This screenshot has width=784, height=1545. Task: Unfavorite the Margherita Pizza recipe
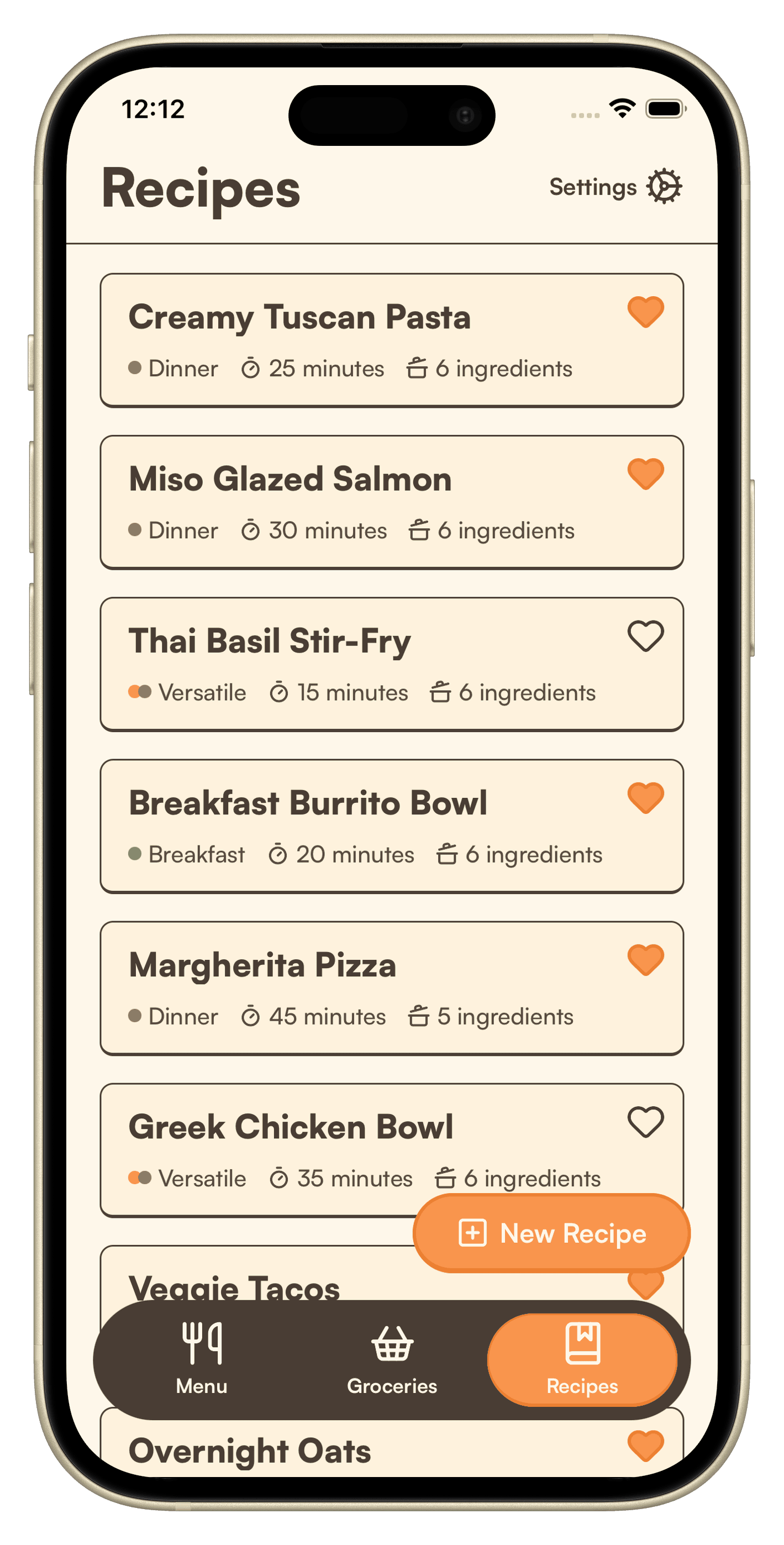[646, 961]
